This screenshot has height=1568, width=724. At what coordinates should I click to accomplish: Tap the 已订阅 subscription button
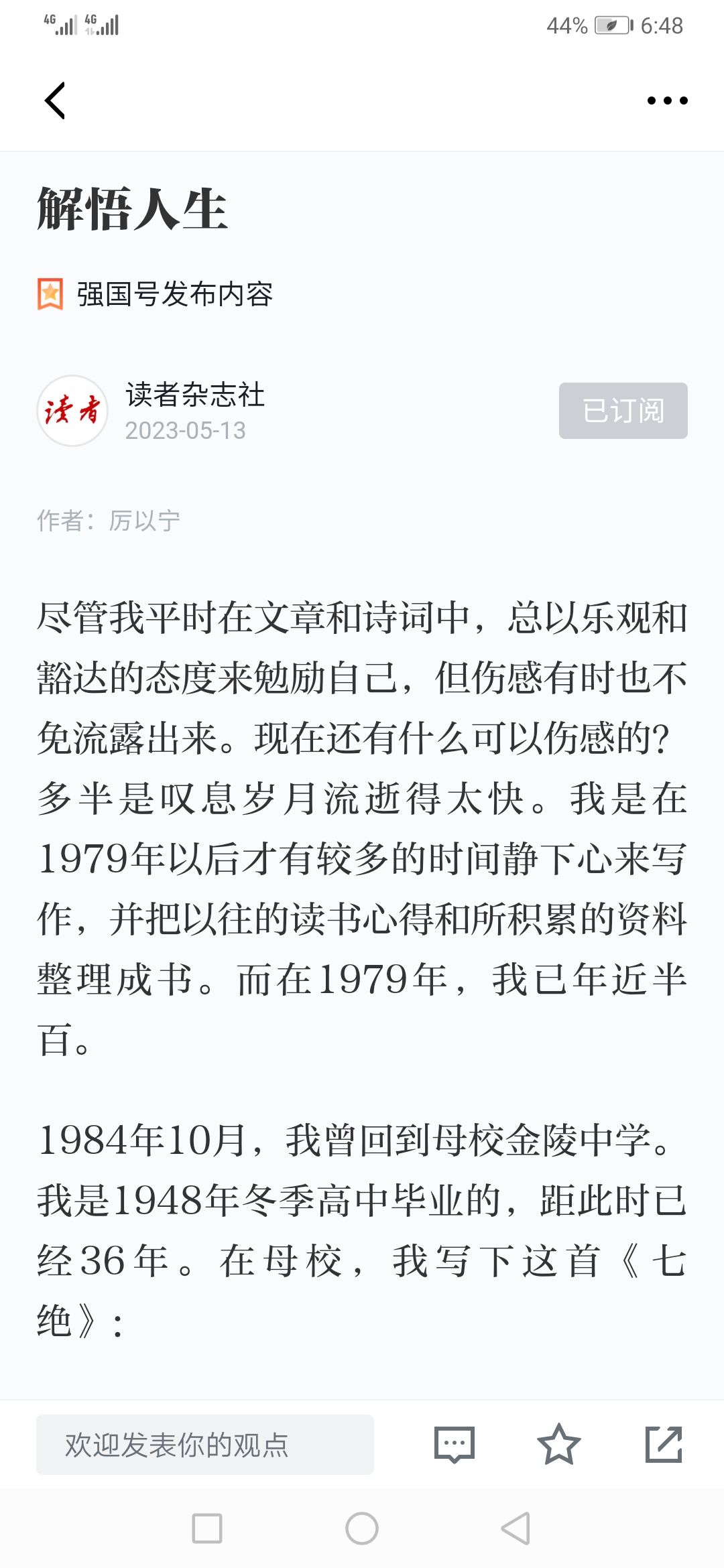[x=623, y=411]
